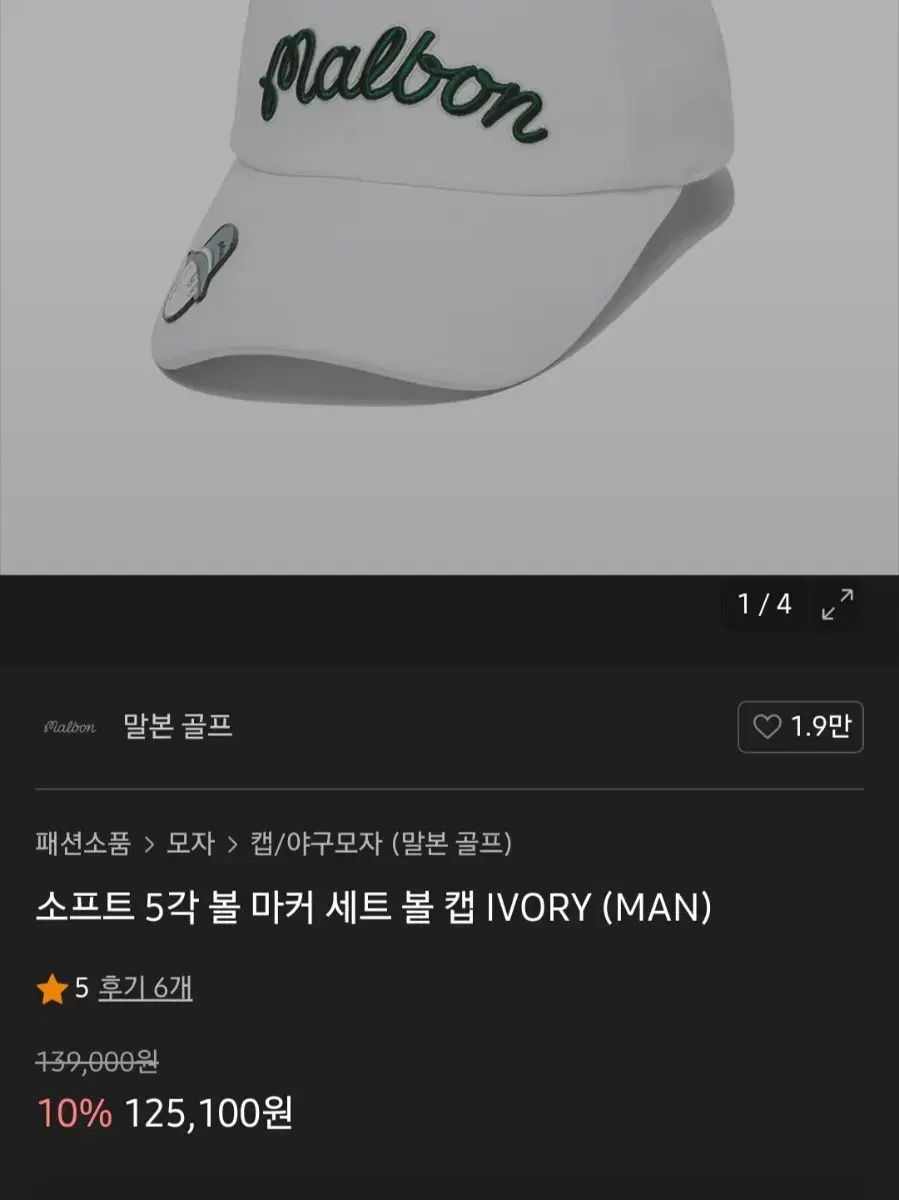This screenshot has width=899, height=1200.
Task: Open the 말본 골프 brand page
Action: coord(178,726)
